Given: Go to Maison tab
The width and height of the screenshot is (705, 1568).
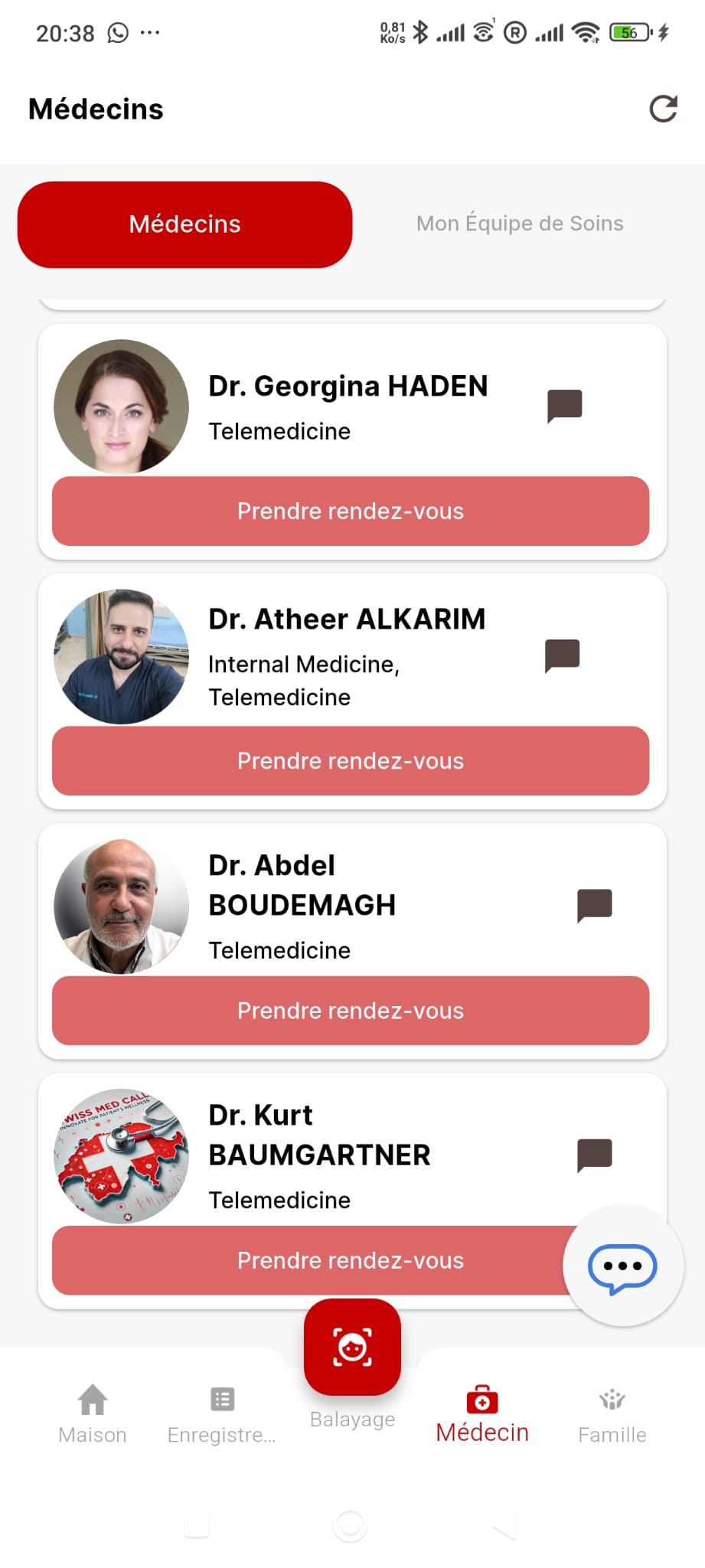Looking at the screenshot, I should [x=93, y=1413].
